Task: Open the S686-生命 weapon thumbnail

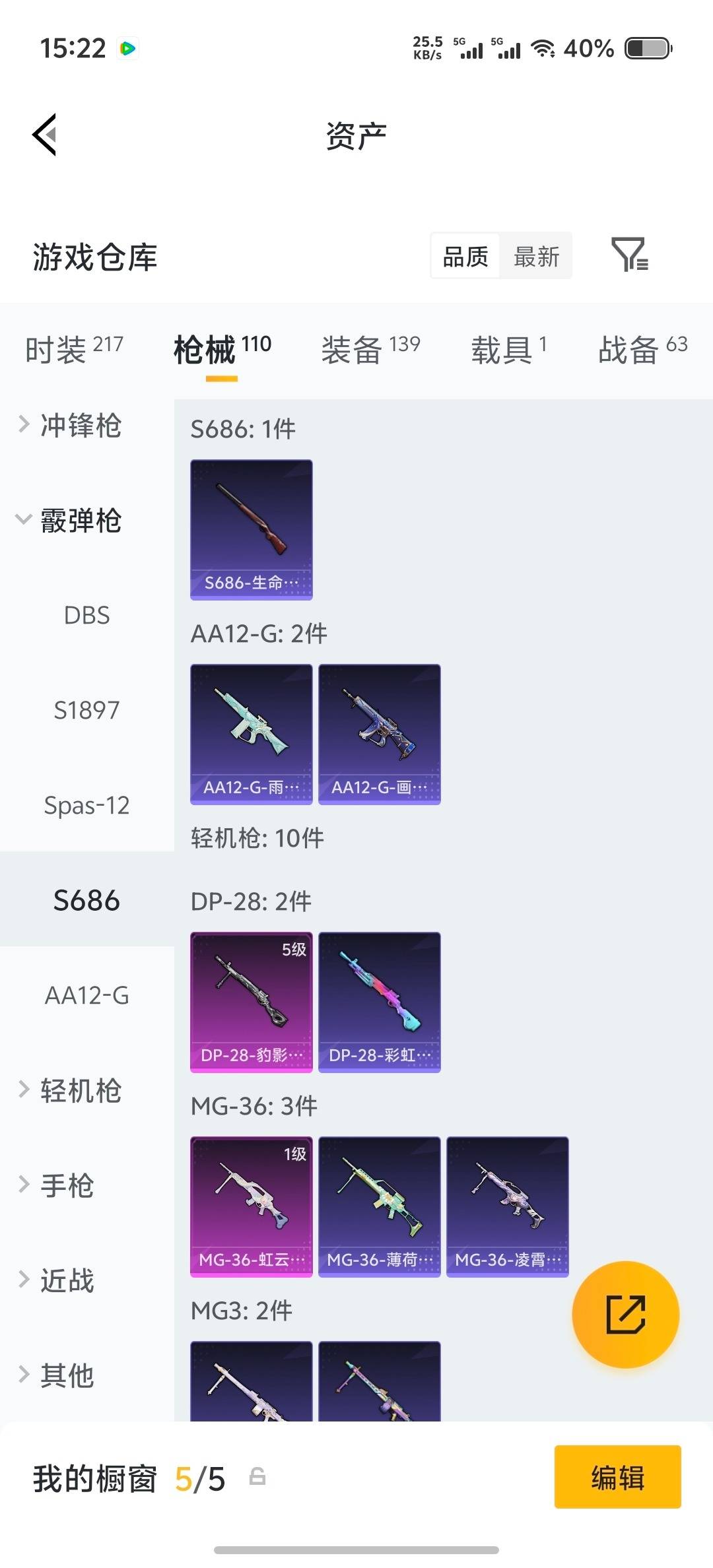Action: point(251,528)
